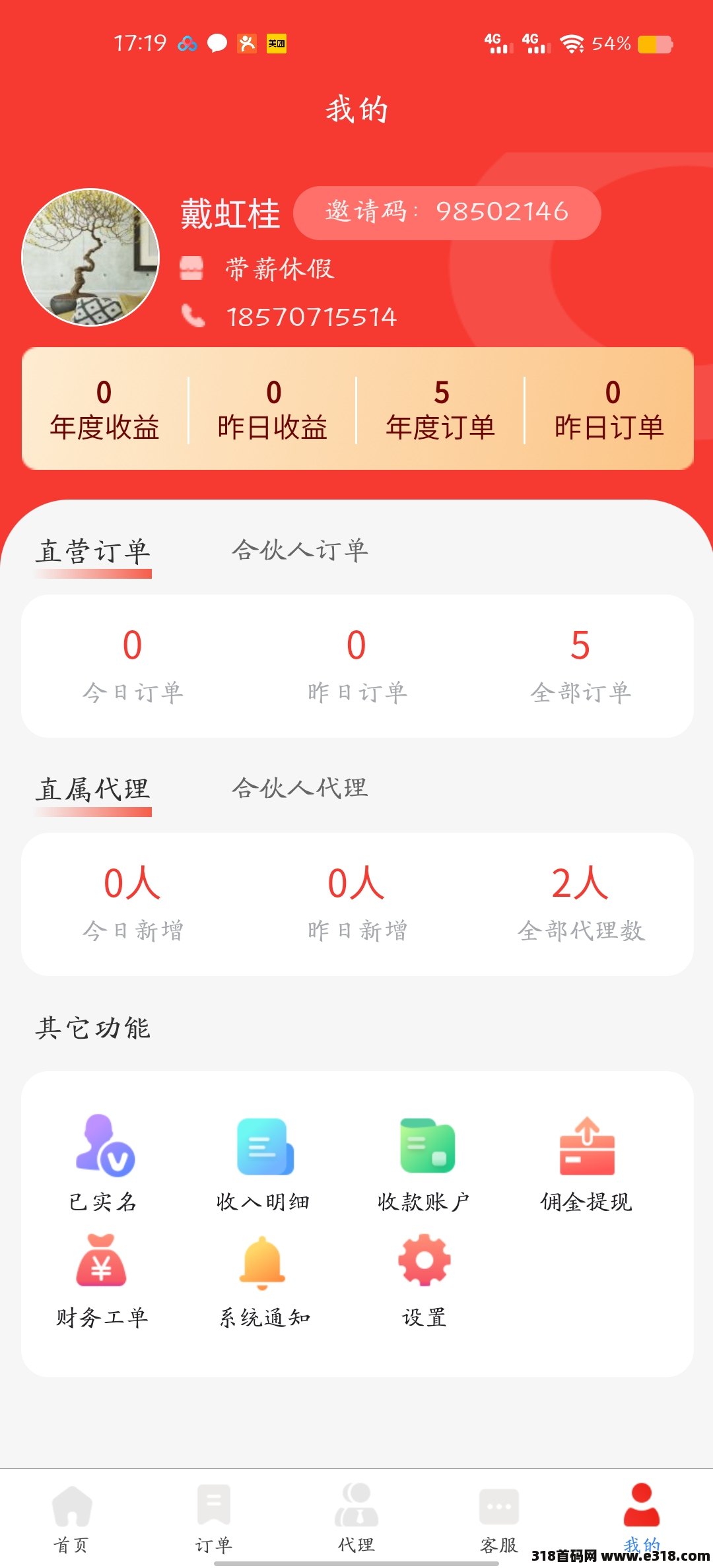Select the 直营订单 tab
Viewport: 713px width, 1568px height.
[93, 552]
